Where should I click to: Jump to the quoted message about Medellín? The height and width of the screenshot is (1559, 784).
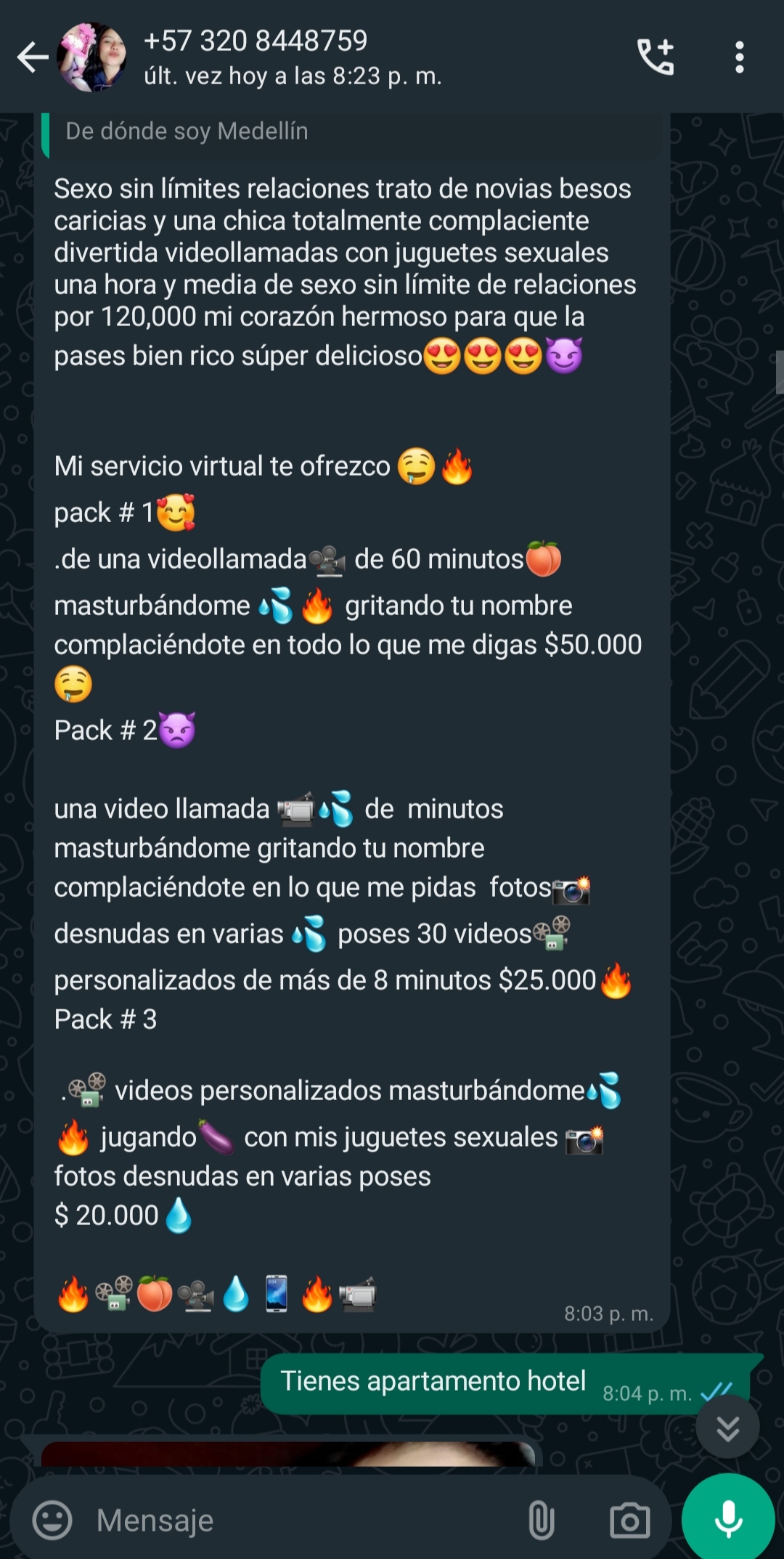pyautogui.click(x=351, y=134)
